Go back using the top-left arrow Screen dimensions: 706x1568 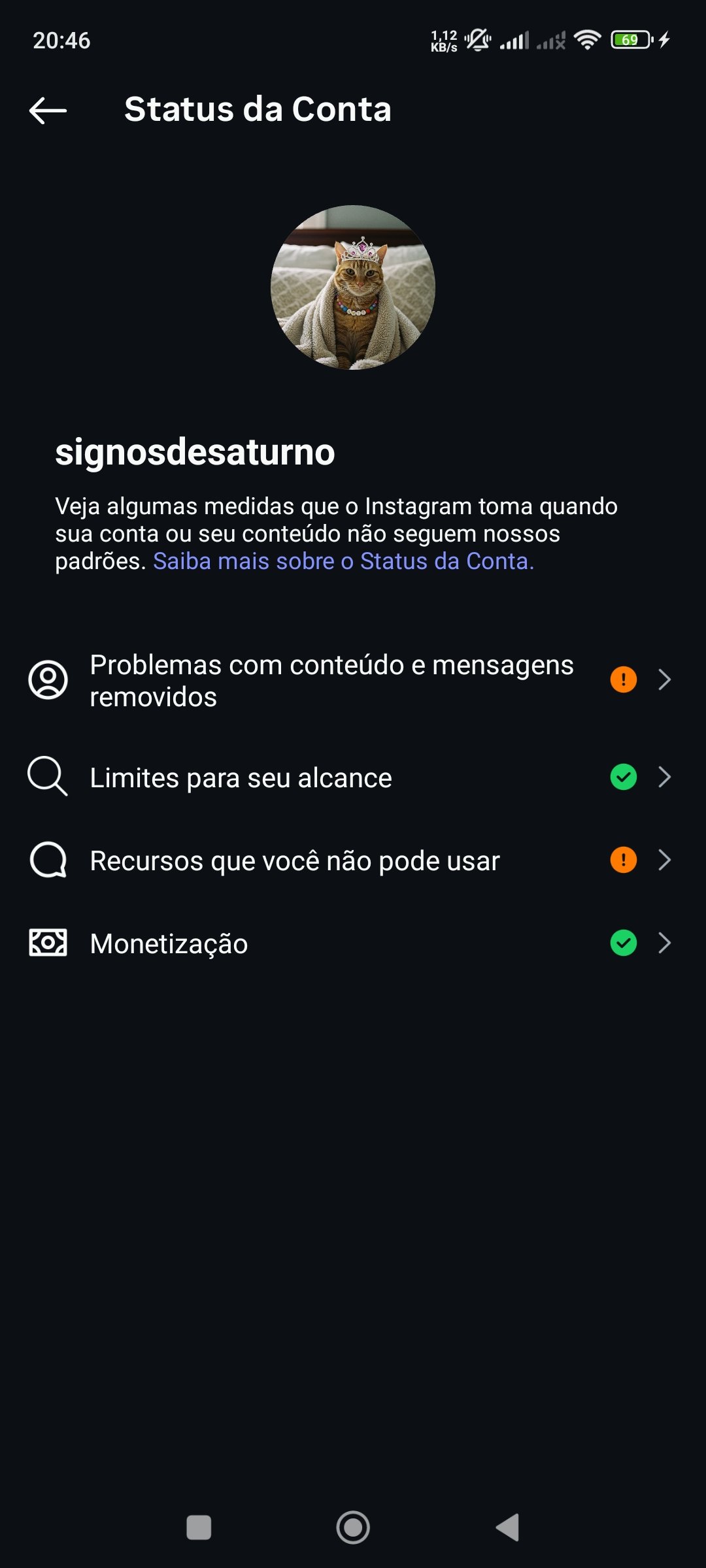(48, 110)
